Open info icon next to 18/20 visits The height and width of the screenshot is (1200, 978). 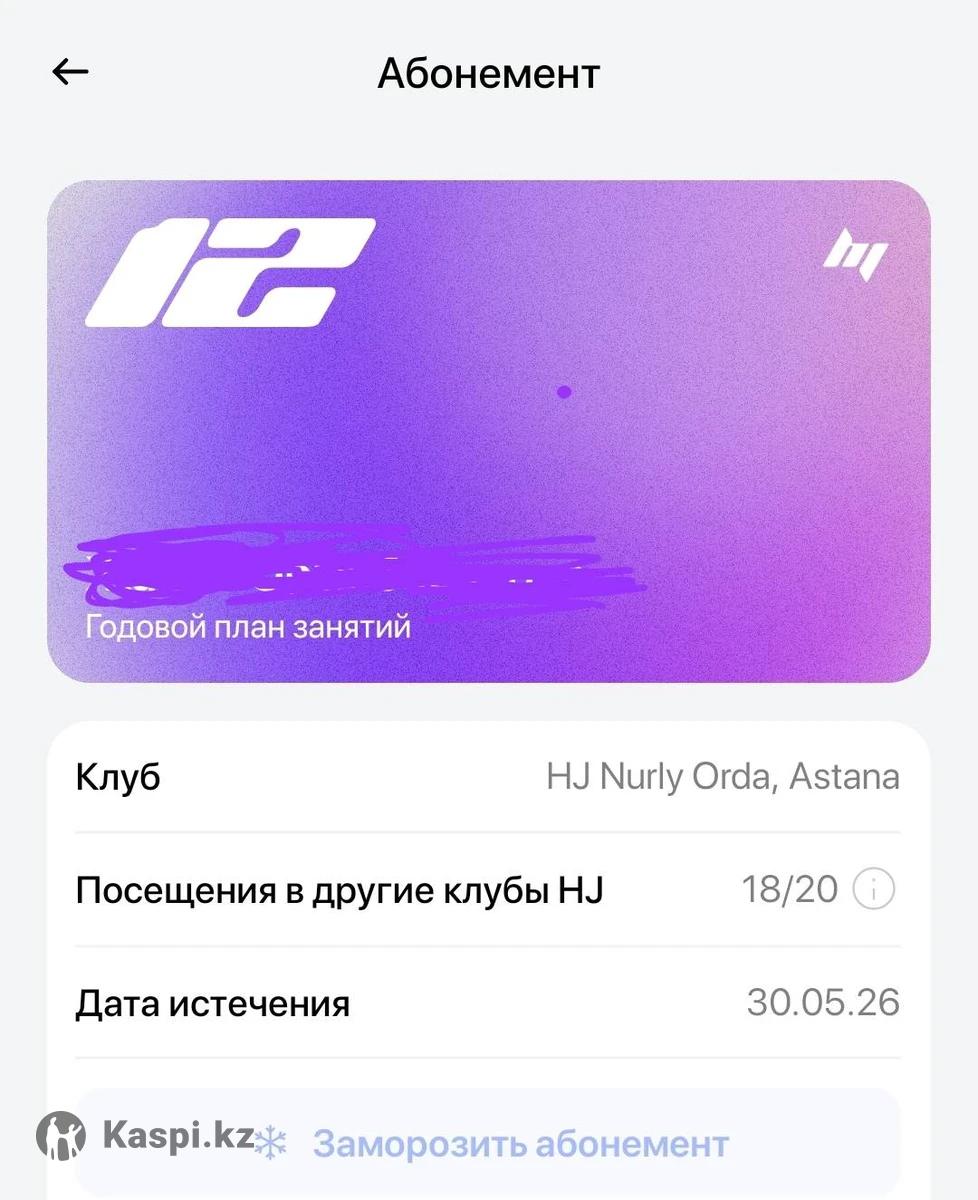point(873,888)
